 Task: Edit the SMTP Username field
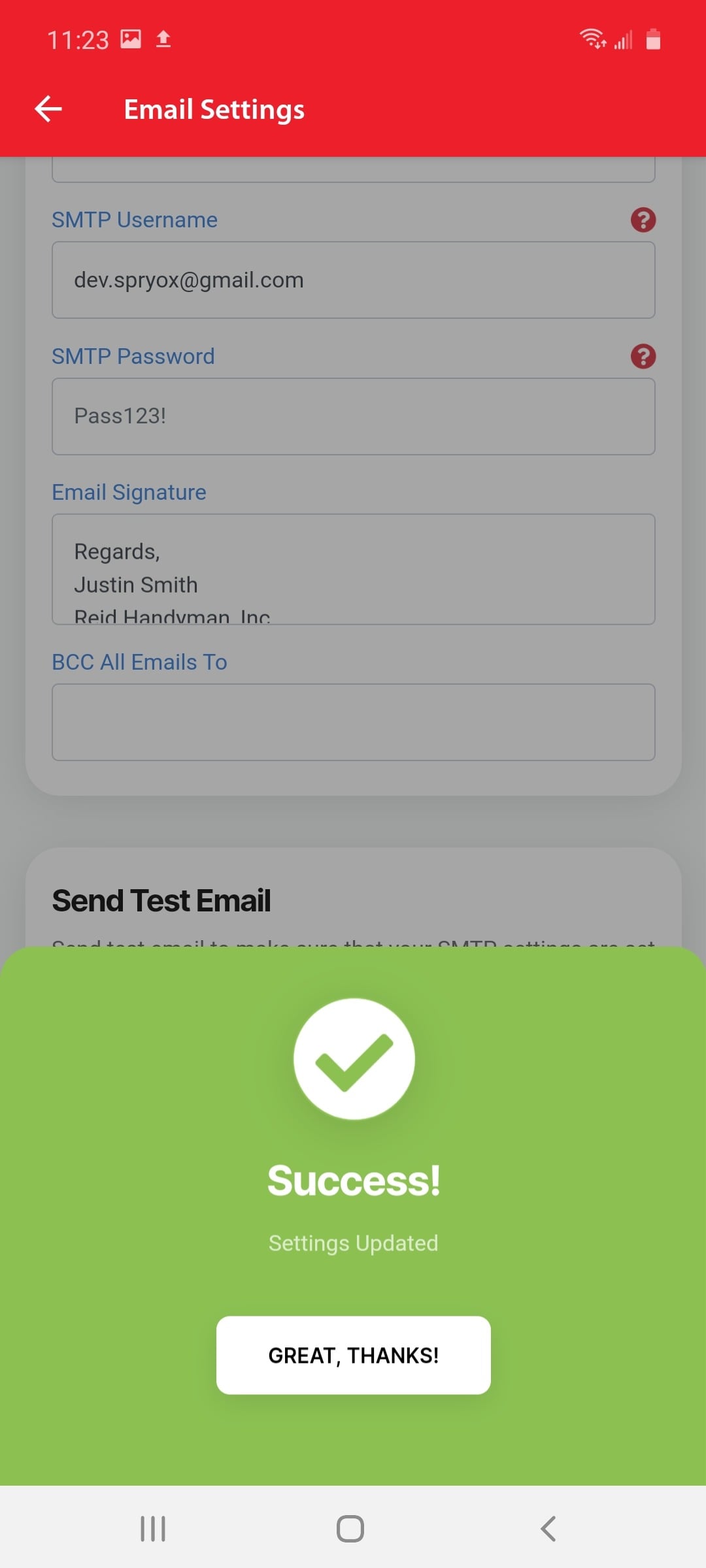coord(353,280)
